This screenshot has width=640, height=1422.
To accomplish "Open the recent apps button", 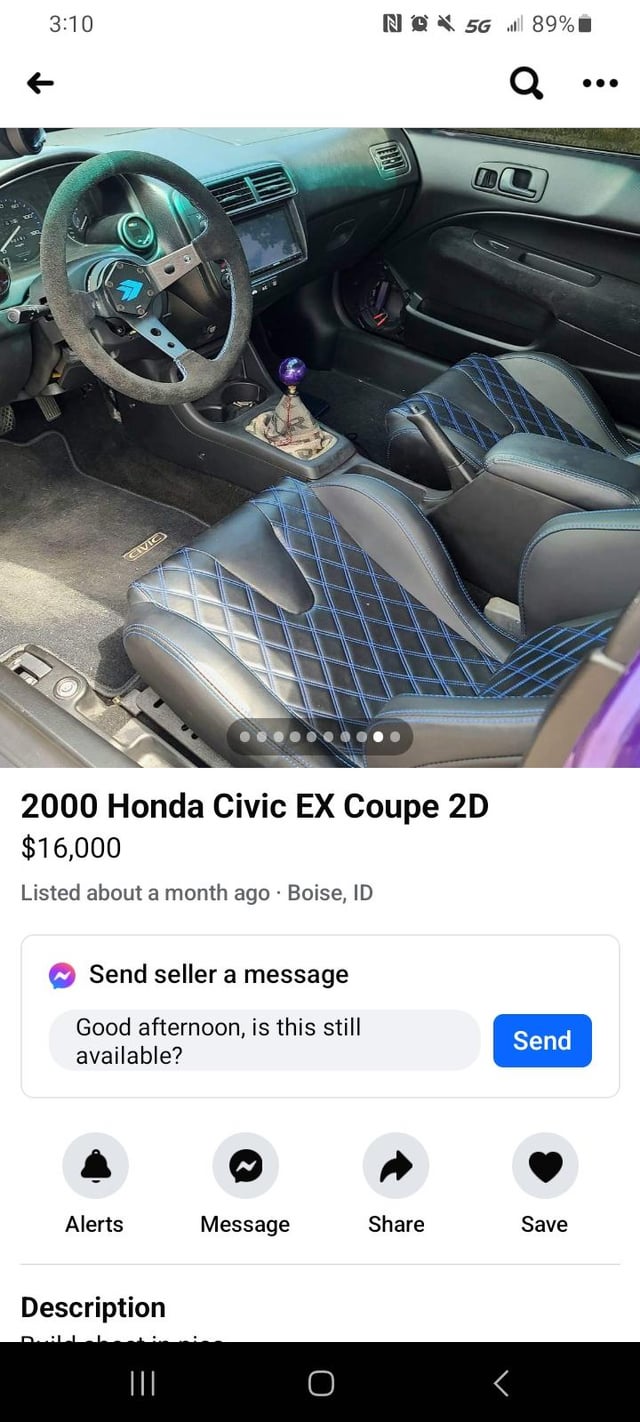I will pos(143,1383).
